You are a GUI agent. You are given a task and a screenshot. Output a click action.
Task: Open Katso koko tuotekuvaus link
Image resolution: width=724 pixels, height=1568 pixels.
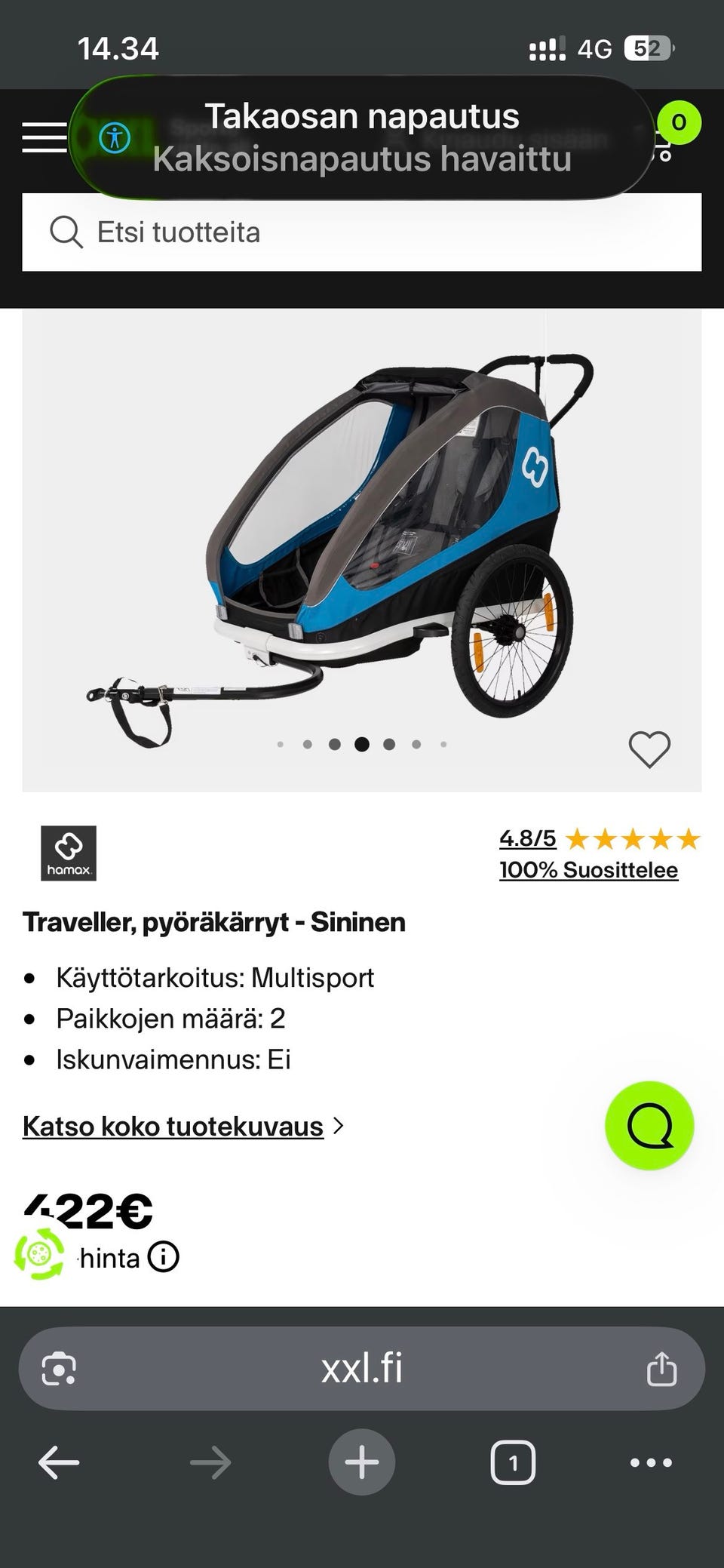(x=171, y=1127)
